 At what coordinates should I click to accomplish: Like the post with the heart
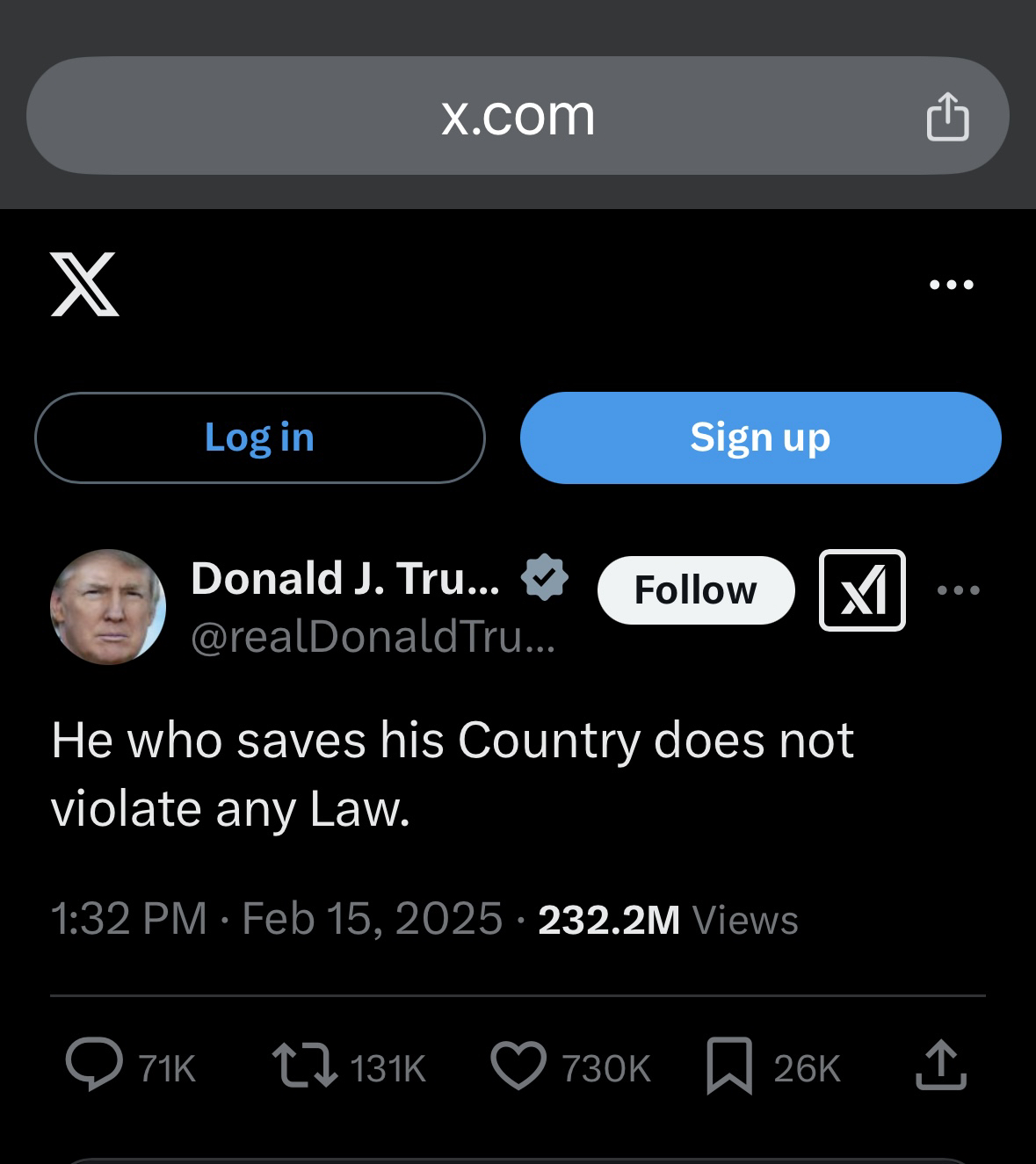(x=518, y=1066)
